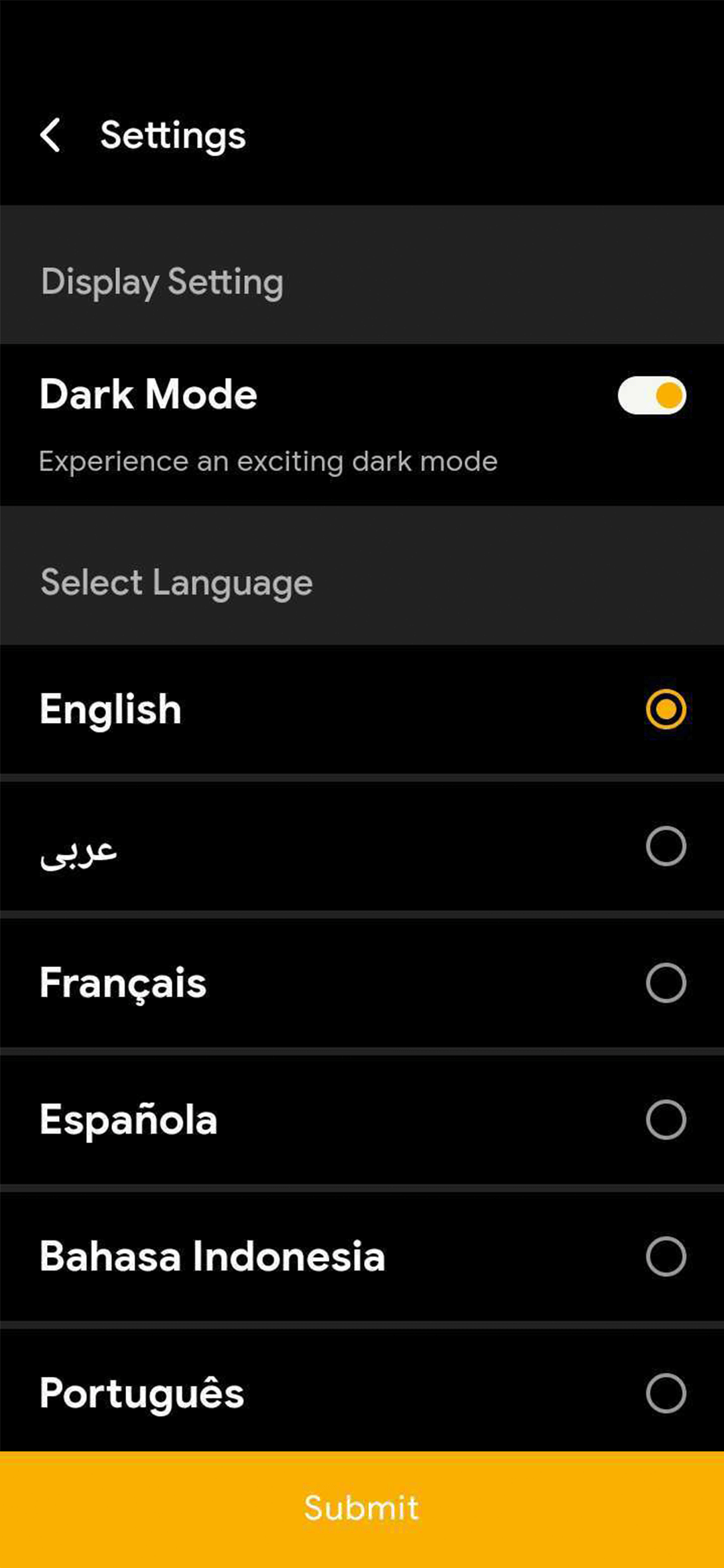Select the Española radio button
This screenshot has height=1568, width=724.
click(664, 1120)
